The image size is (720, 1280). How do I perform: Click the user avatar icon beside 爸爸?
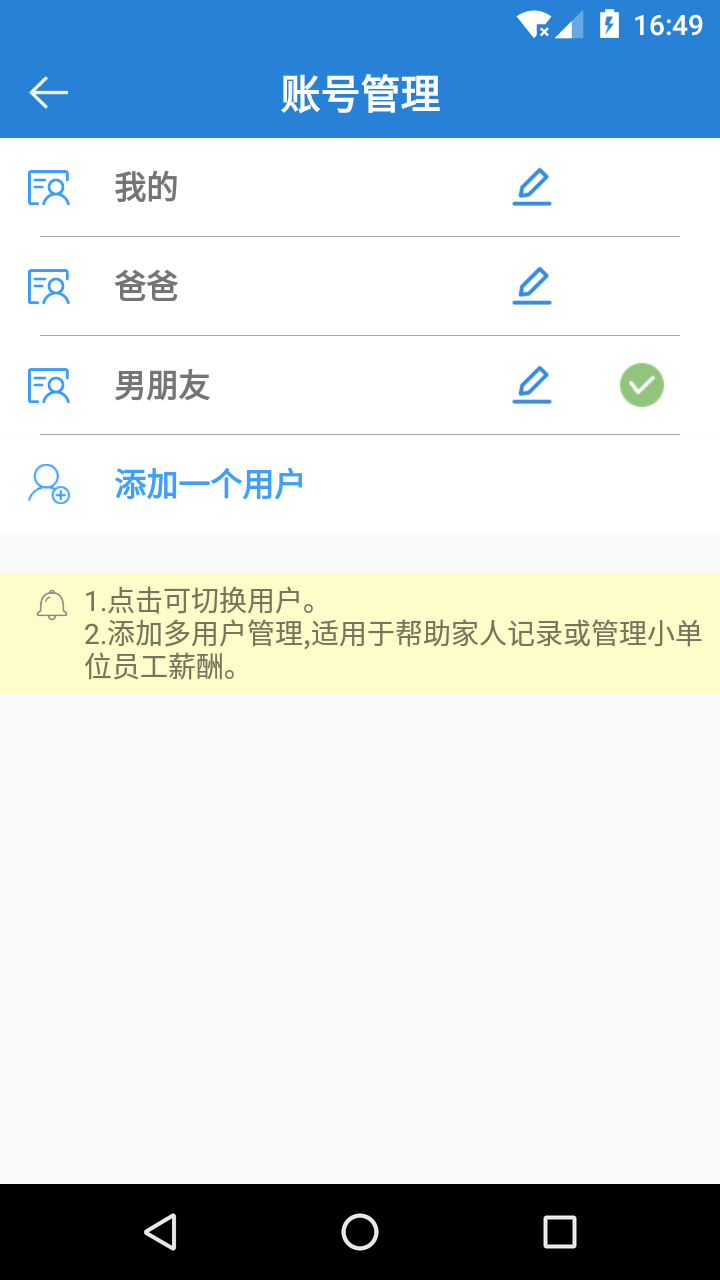[x=48, y=286]
